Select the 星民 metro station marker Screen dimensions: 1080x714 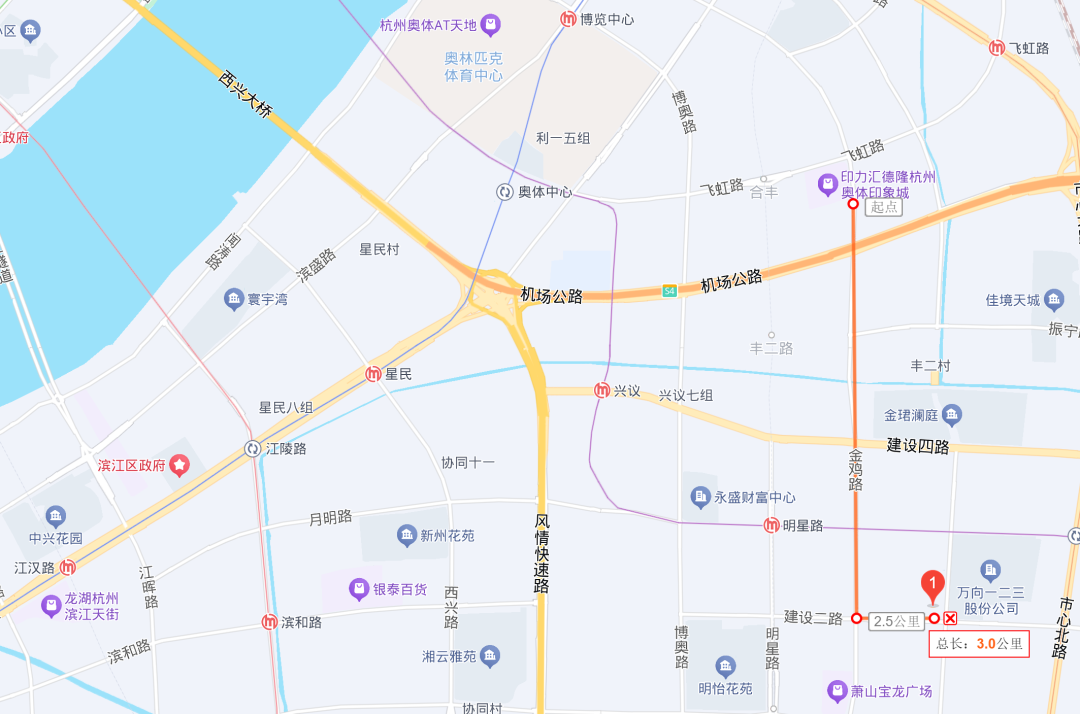coord(373,374)
